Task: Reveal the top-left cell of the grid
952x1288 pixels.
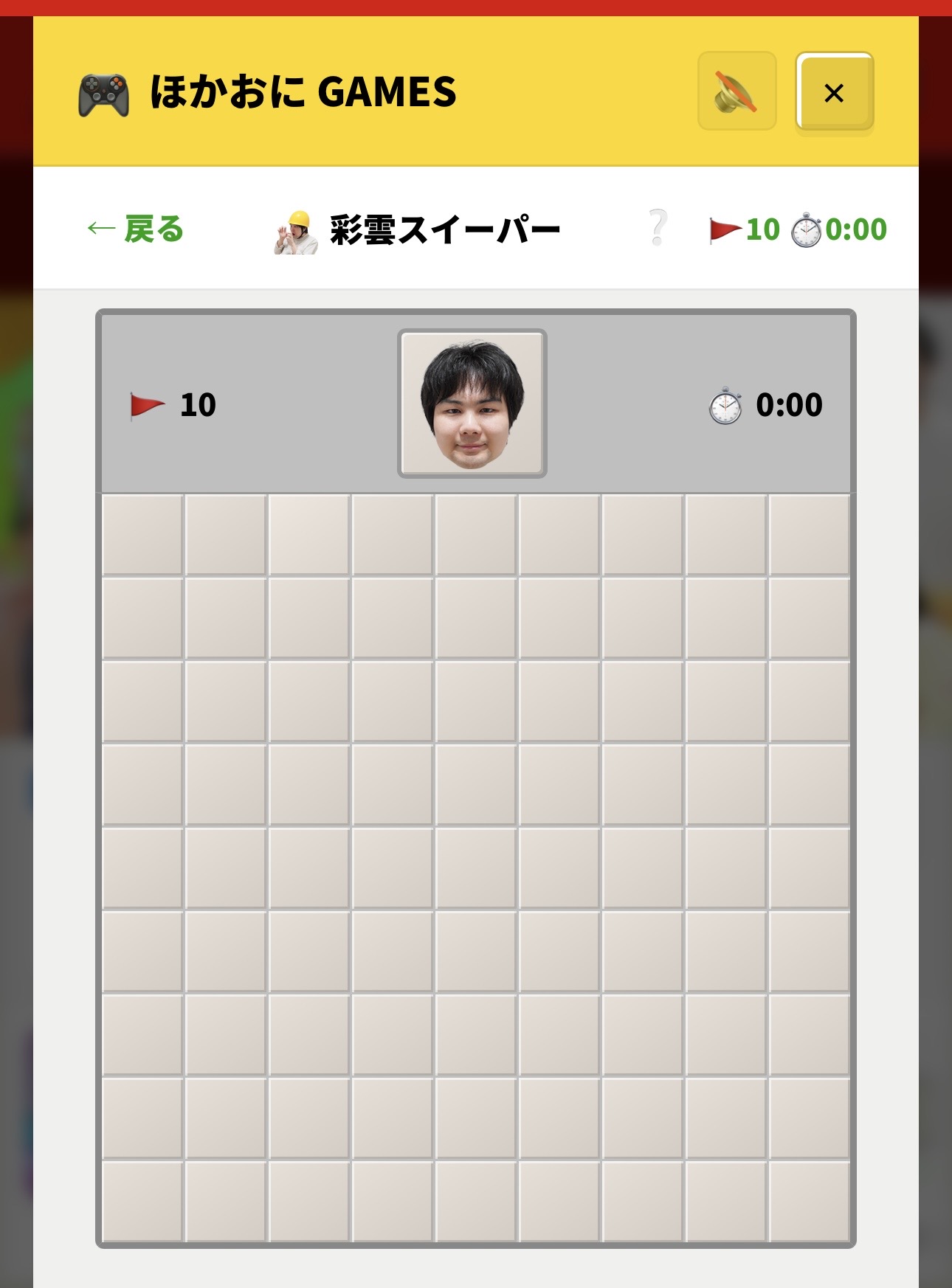Action: [x=142, y=535]
